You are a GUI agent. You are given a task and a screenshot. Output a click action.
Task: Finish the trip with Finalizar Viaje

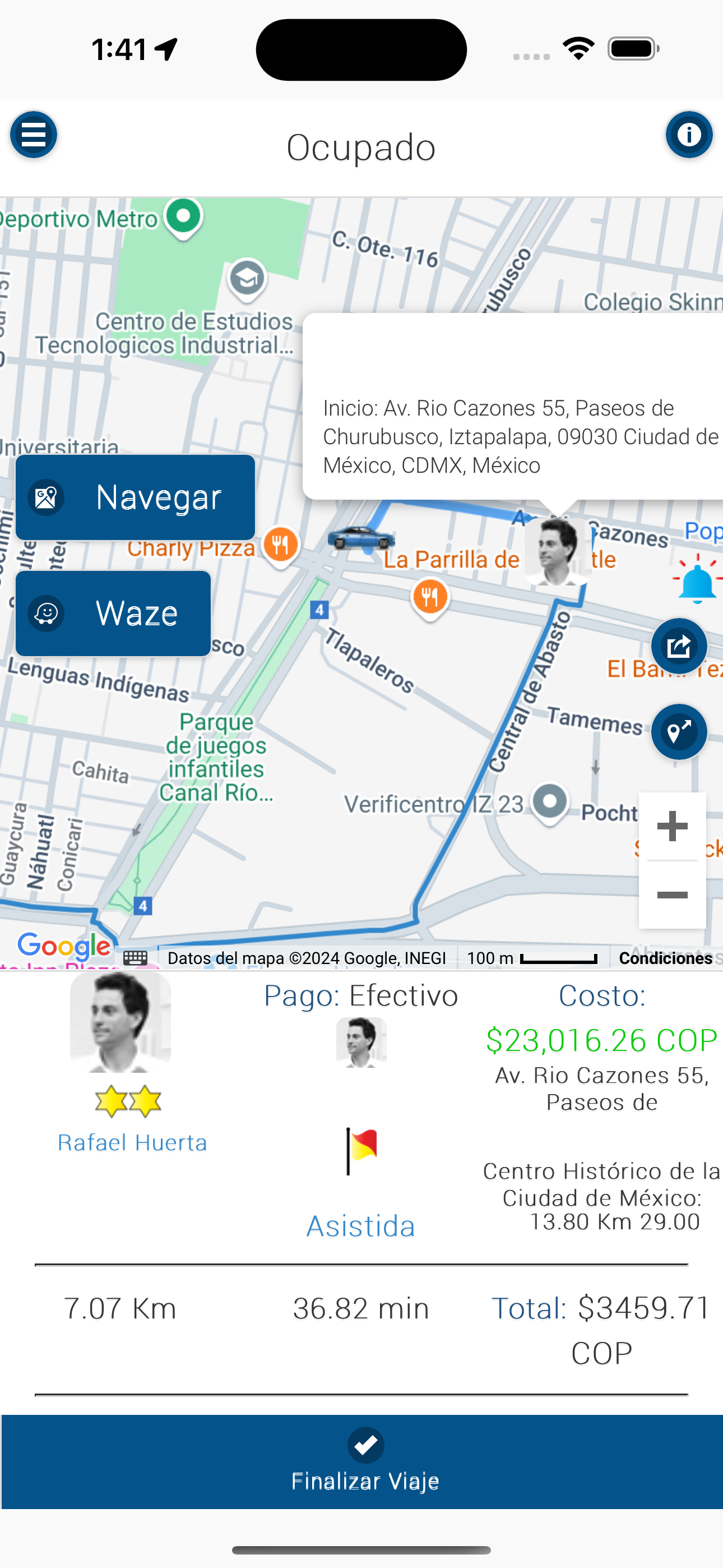point(363,1461)
